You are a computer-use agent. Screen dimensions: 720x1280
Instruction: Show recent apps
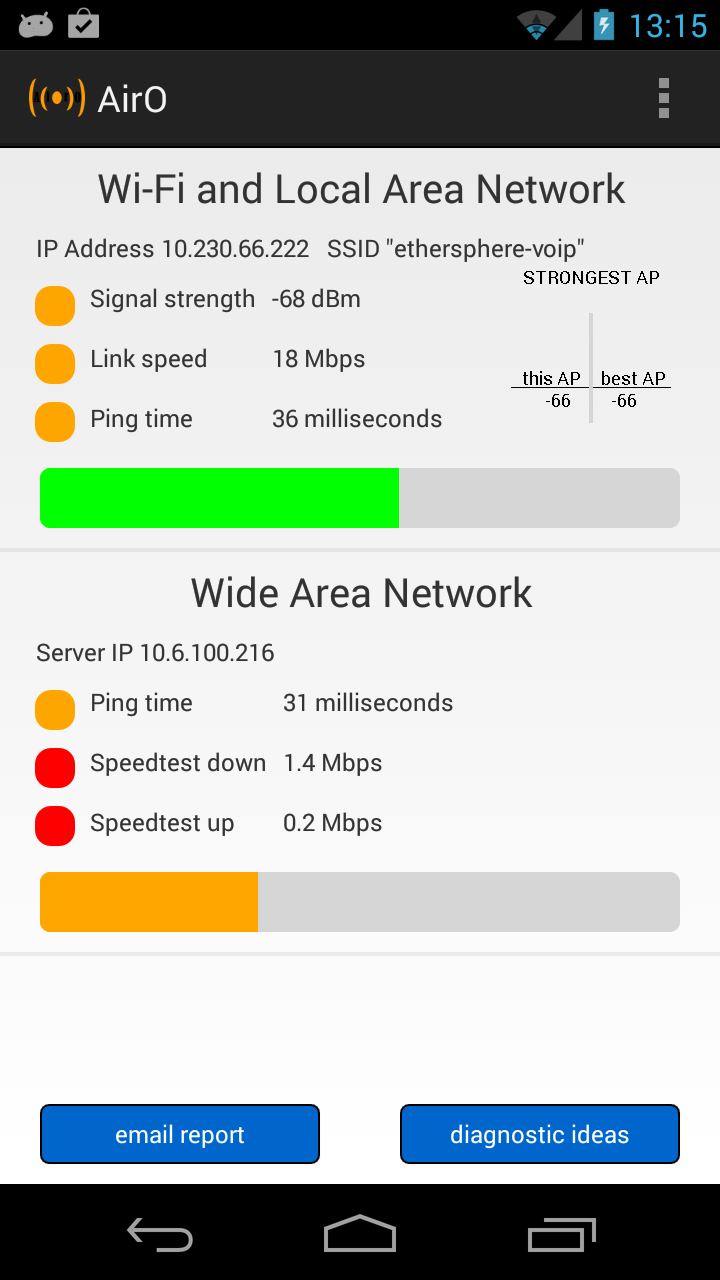(561, 1234)
